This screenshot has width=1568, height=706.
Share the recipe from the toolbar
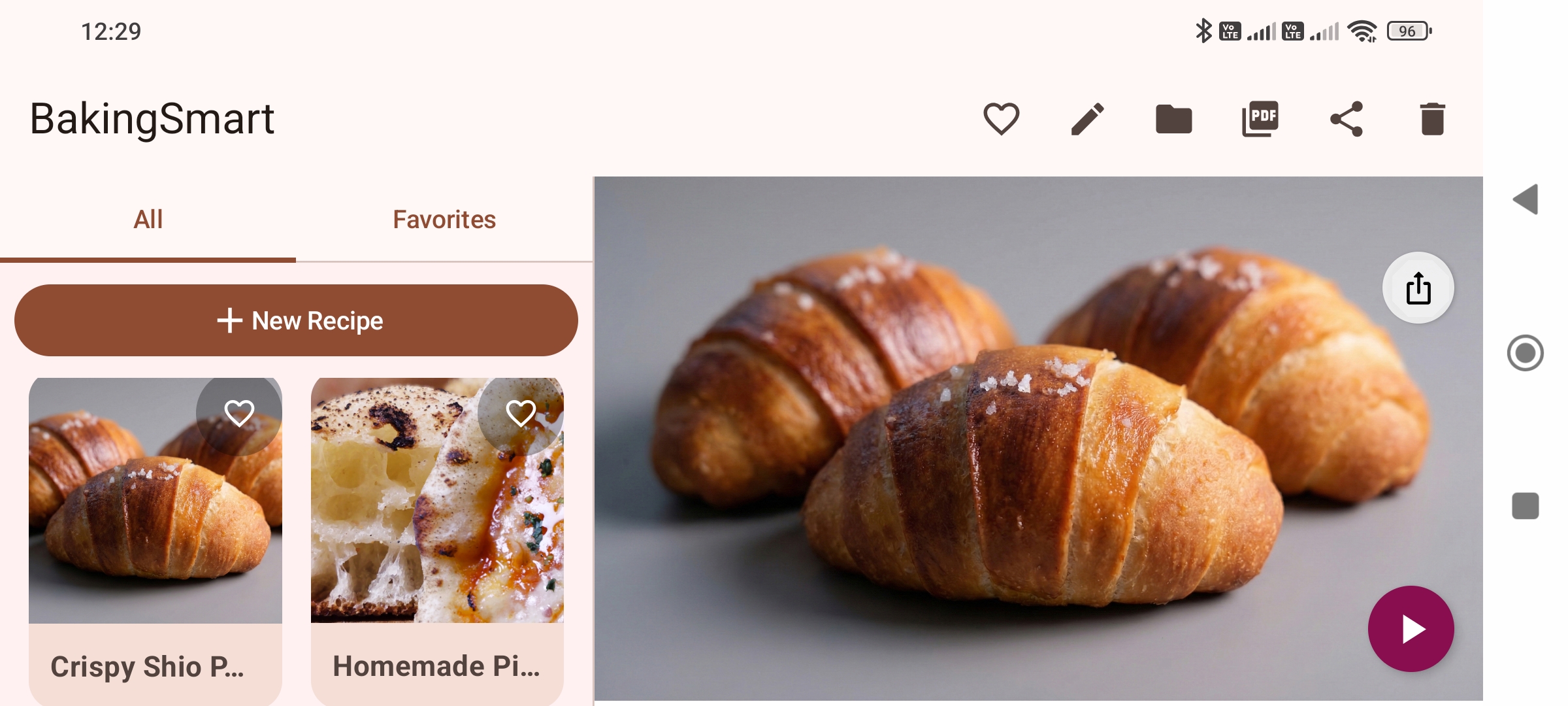(x=1347, y=119)
